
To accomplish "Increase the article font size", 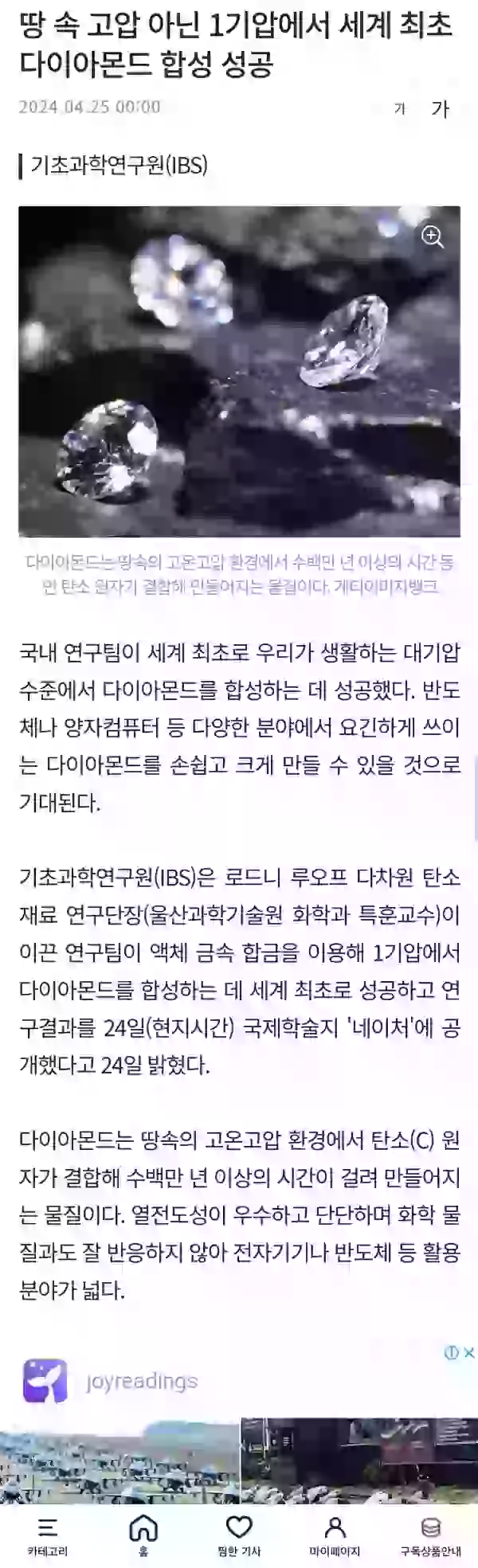I will pos(440,108).
